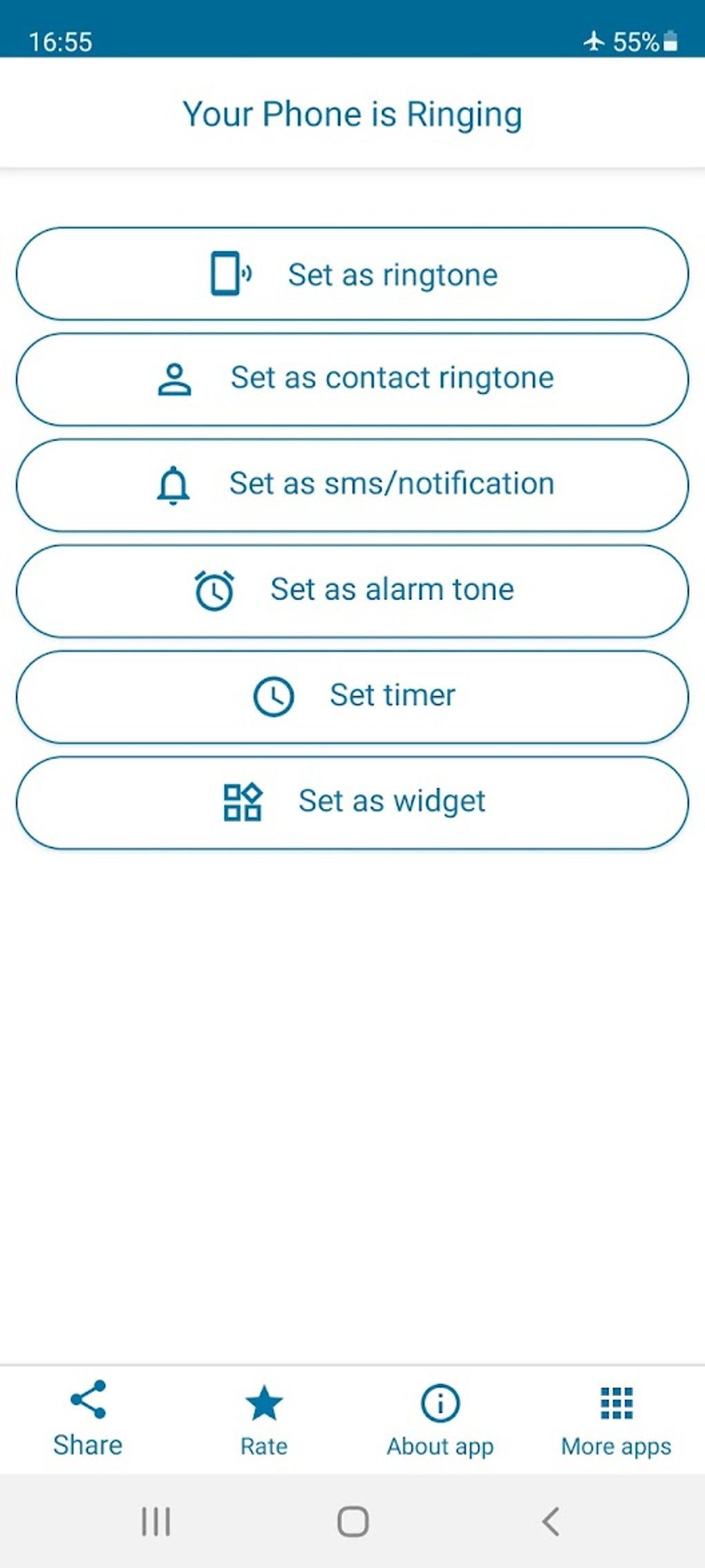Image resolution: width=705 pixels, height=1568 pixels.
Task: Tap Set as ringtone button
Action: [x=352, y=274]
